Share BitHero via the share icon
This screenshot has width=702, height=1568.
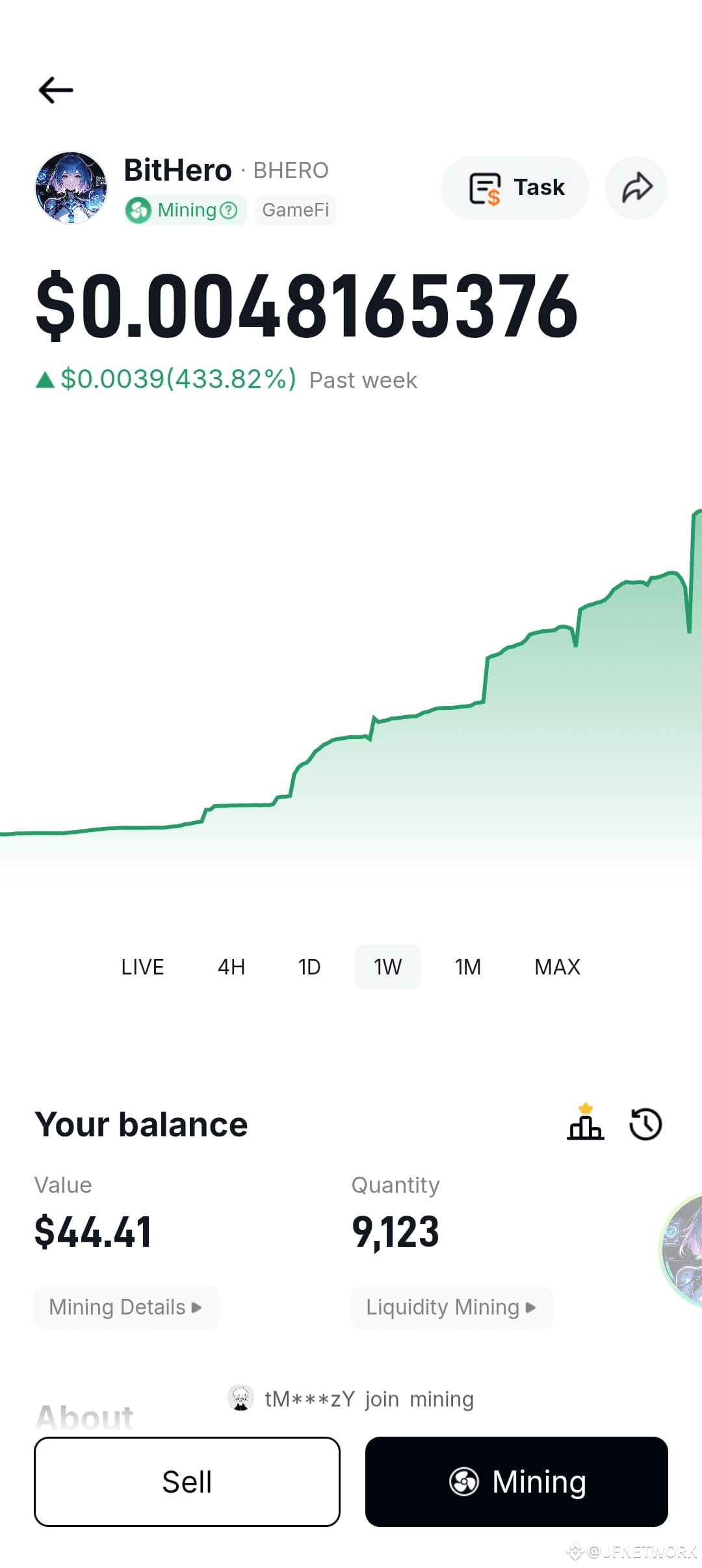click(636, 187)
